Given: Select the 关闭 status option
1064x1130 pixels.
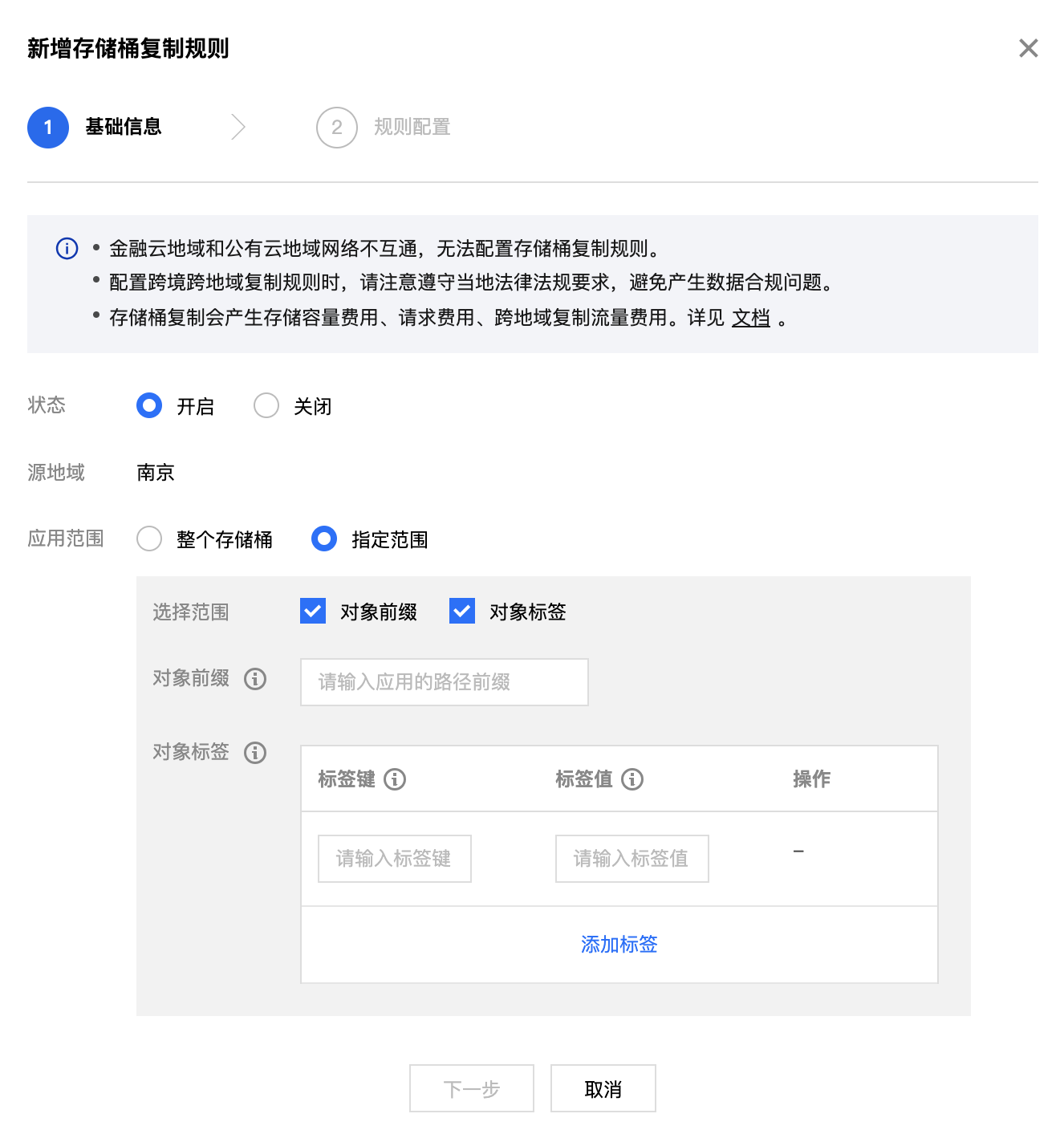Looking at the screenshot, I should pyautogui.click(x=266, y=405).
